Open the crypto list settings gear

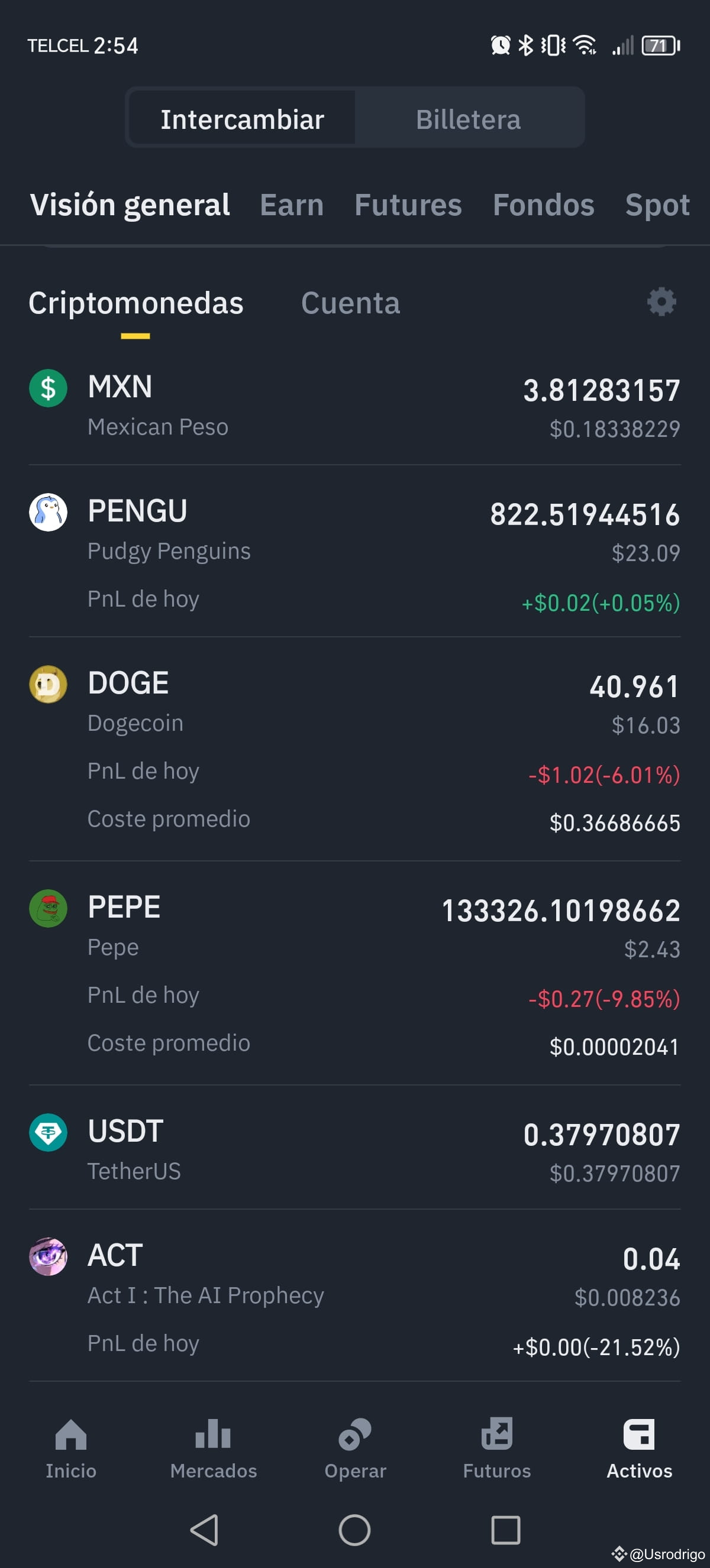[x=661, y=302]
